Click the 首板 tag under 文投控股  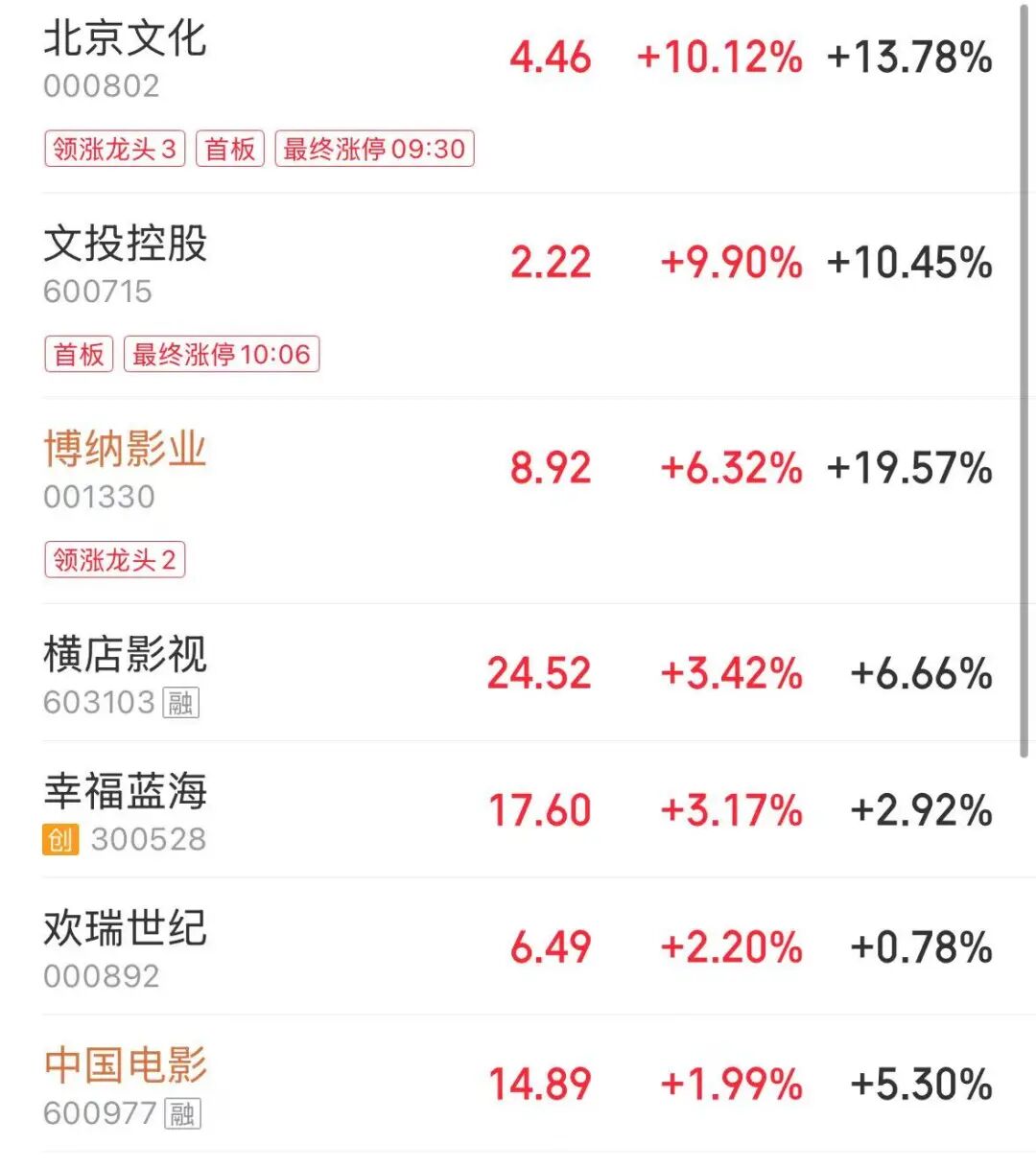point(79,356)
